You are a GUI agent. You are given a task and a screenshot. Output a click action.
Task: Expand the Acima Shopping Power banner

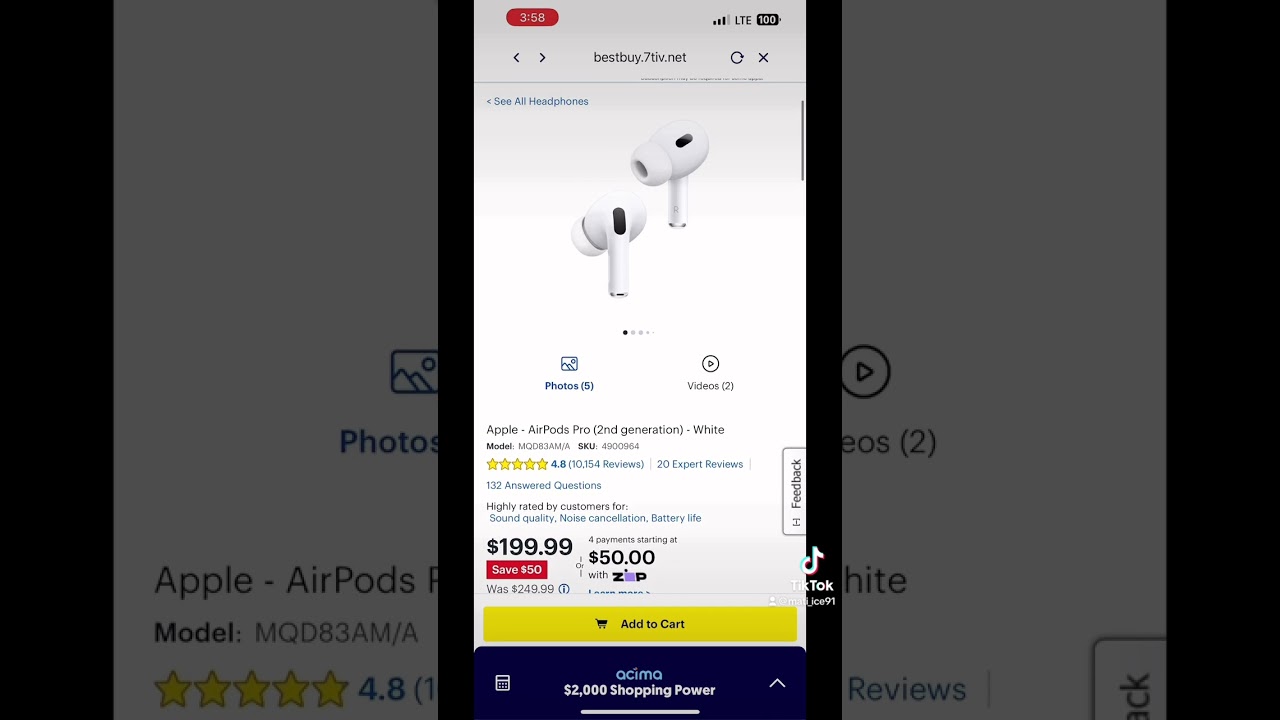(777, 683)
